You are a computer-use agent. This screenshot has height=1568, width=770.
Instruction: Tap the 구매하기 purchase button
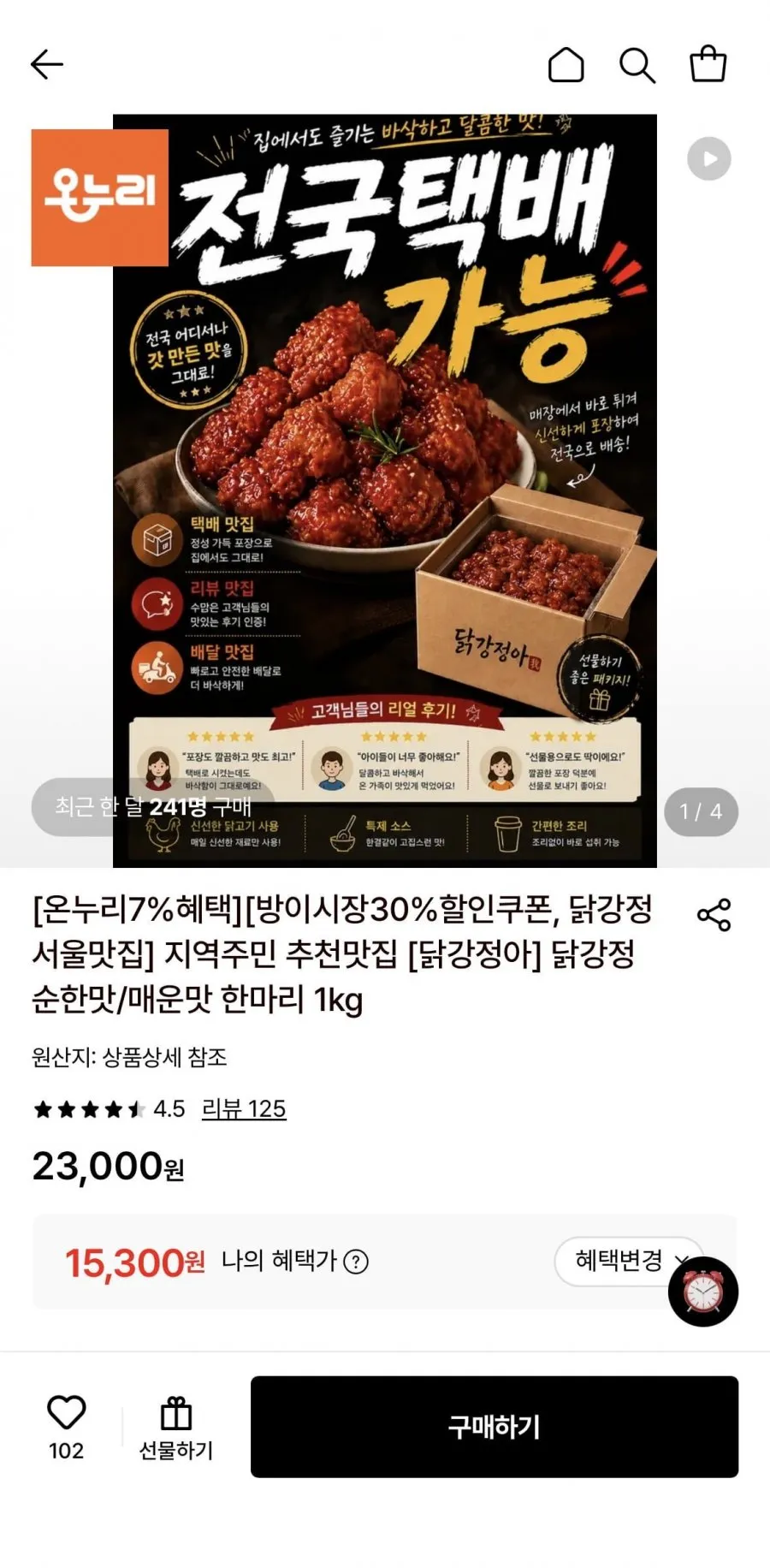click(495, 1427)
